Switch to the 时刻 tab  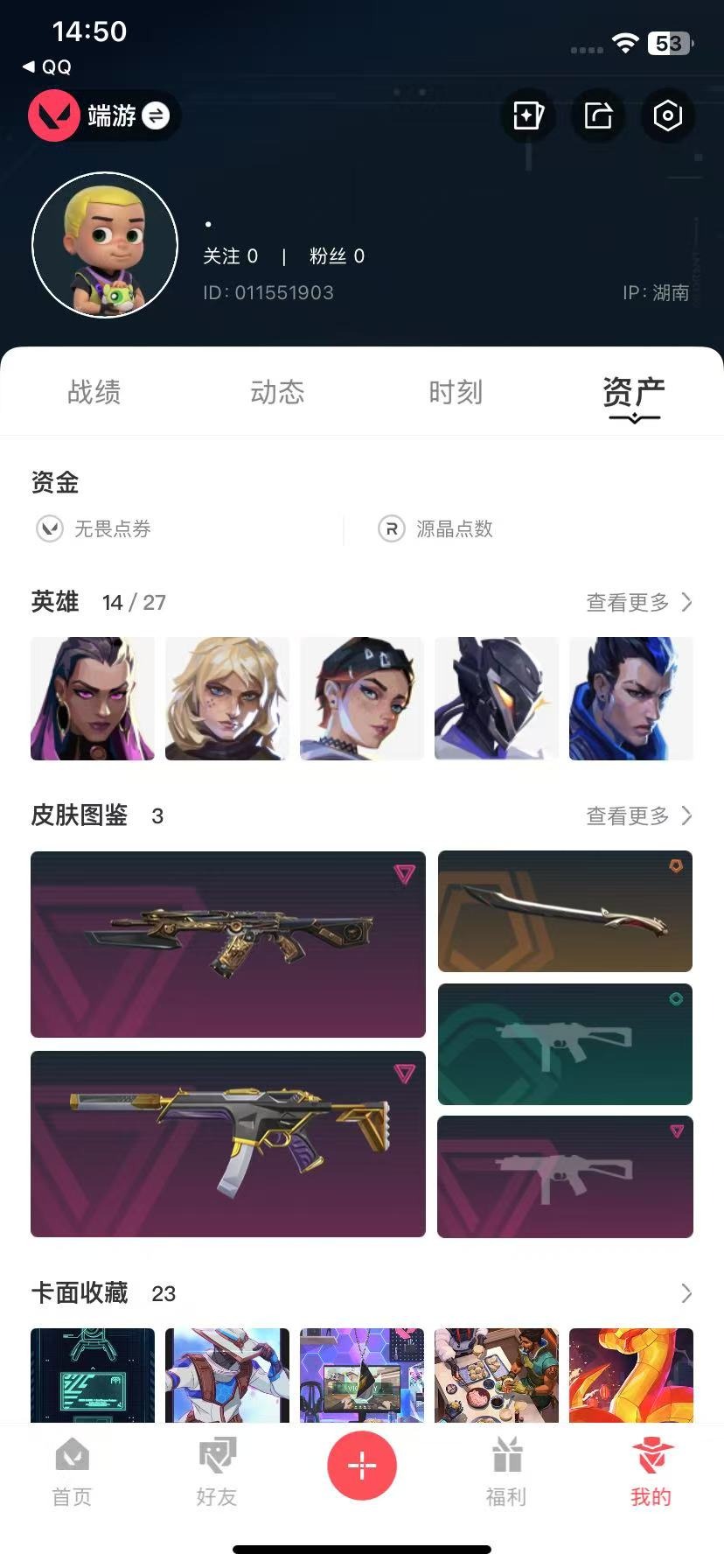(456, 392)
